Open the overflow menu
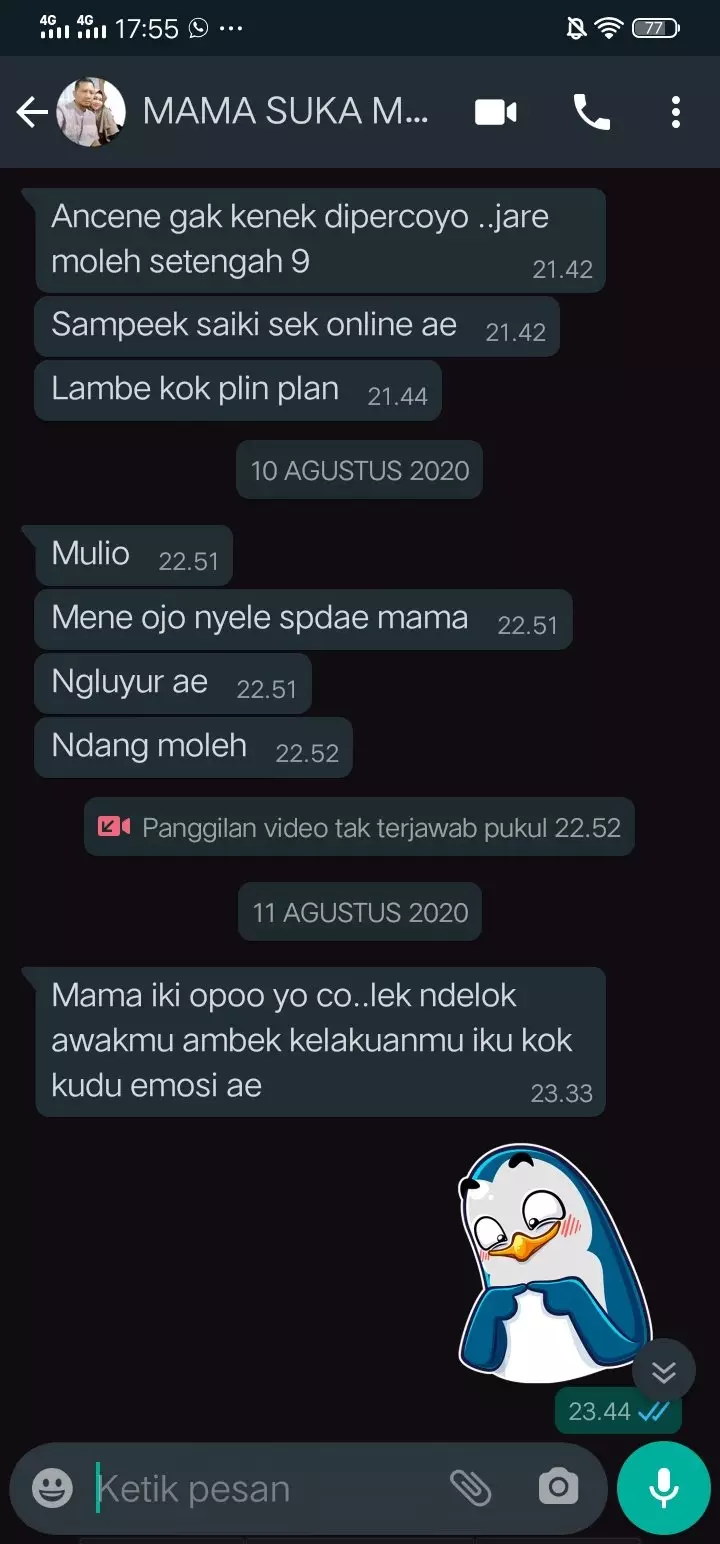 click(x=676, y=113)
